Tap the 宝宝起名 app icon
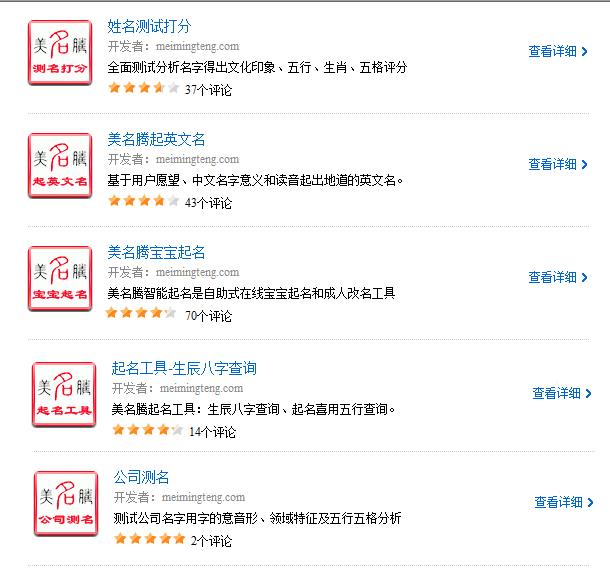The width and height of the screenshot is (610, 571). pyautogui.click(x=60, y=278)
